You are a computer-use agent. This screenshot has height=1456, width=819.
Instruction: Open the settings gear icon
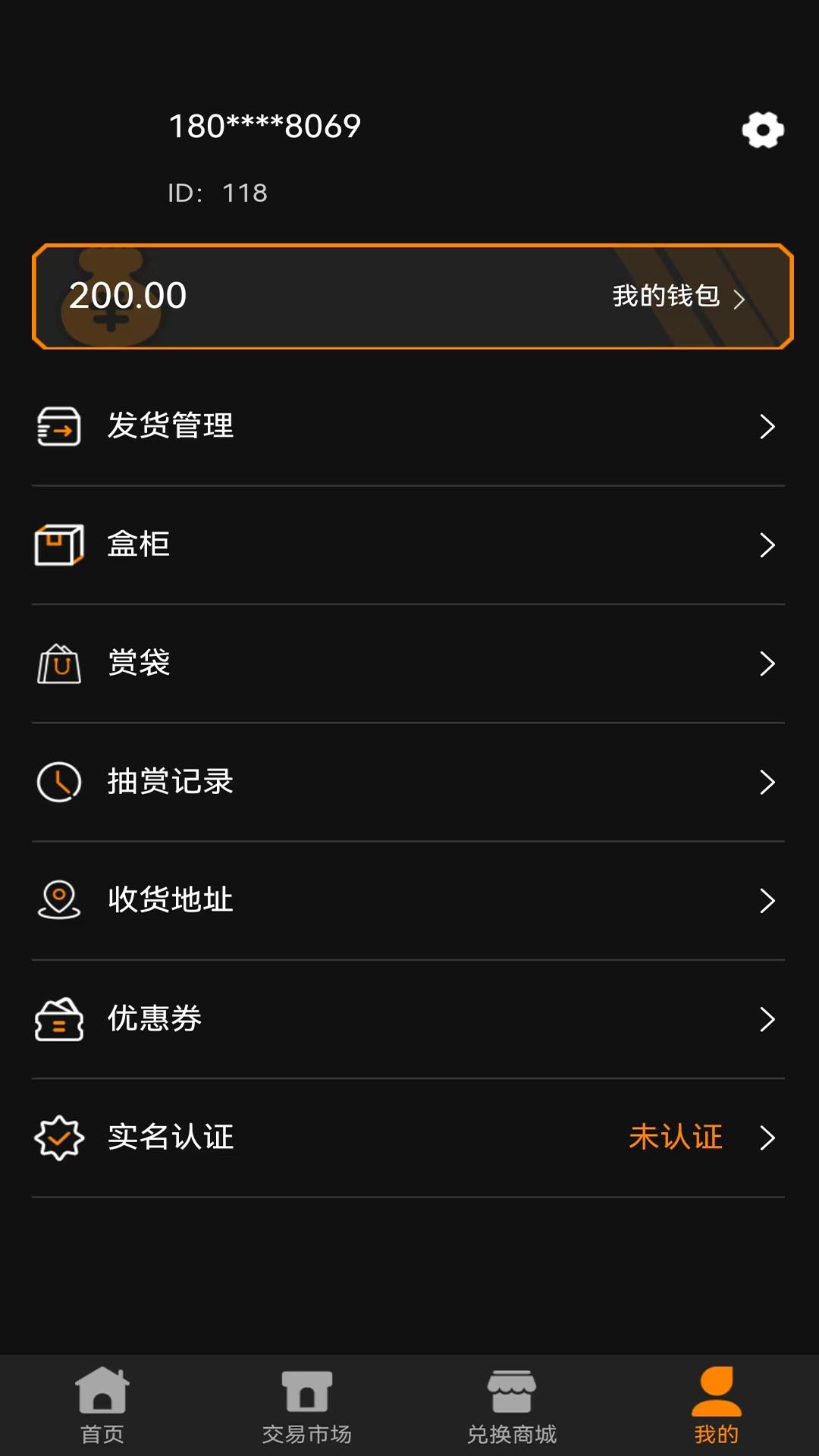point(763,130)
